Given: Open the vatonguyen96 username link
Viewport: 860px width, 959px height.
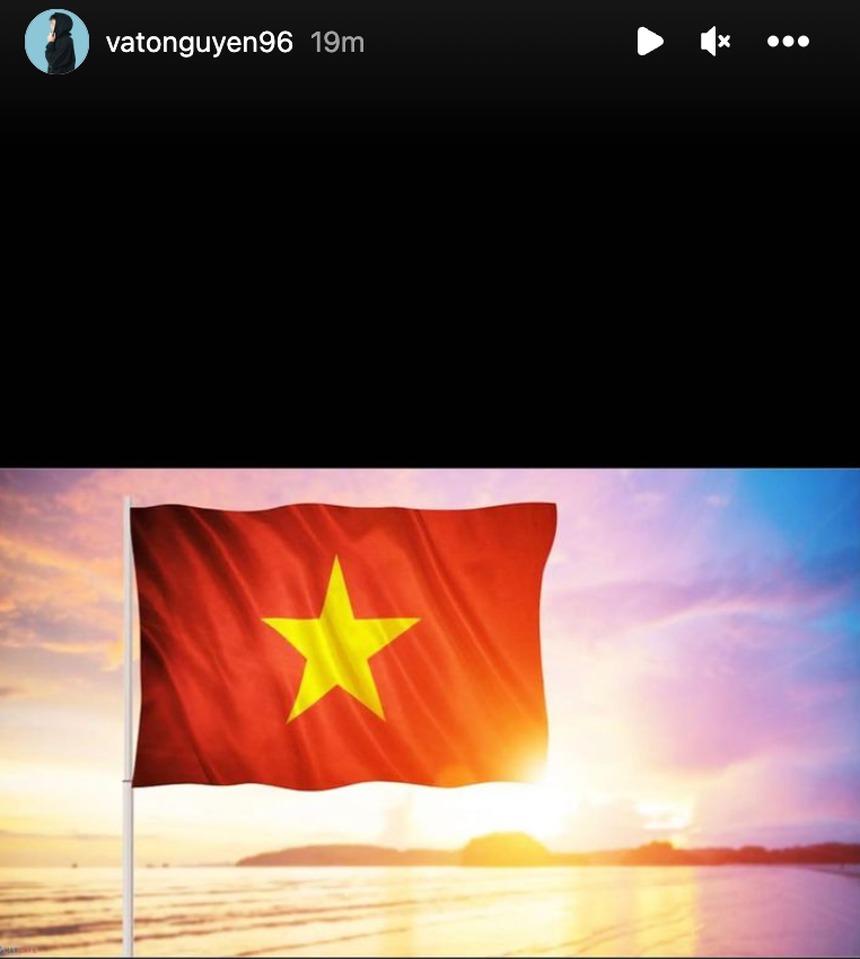Looking at the screenshot, I should tap(199, 42).
